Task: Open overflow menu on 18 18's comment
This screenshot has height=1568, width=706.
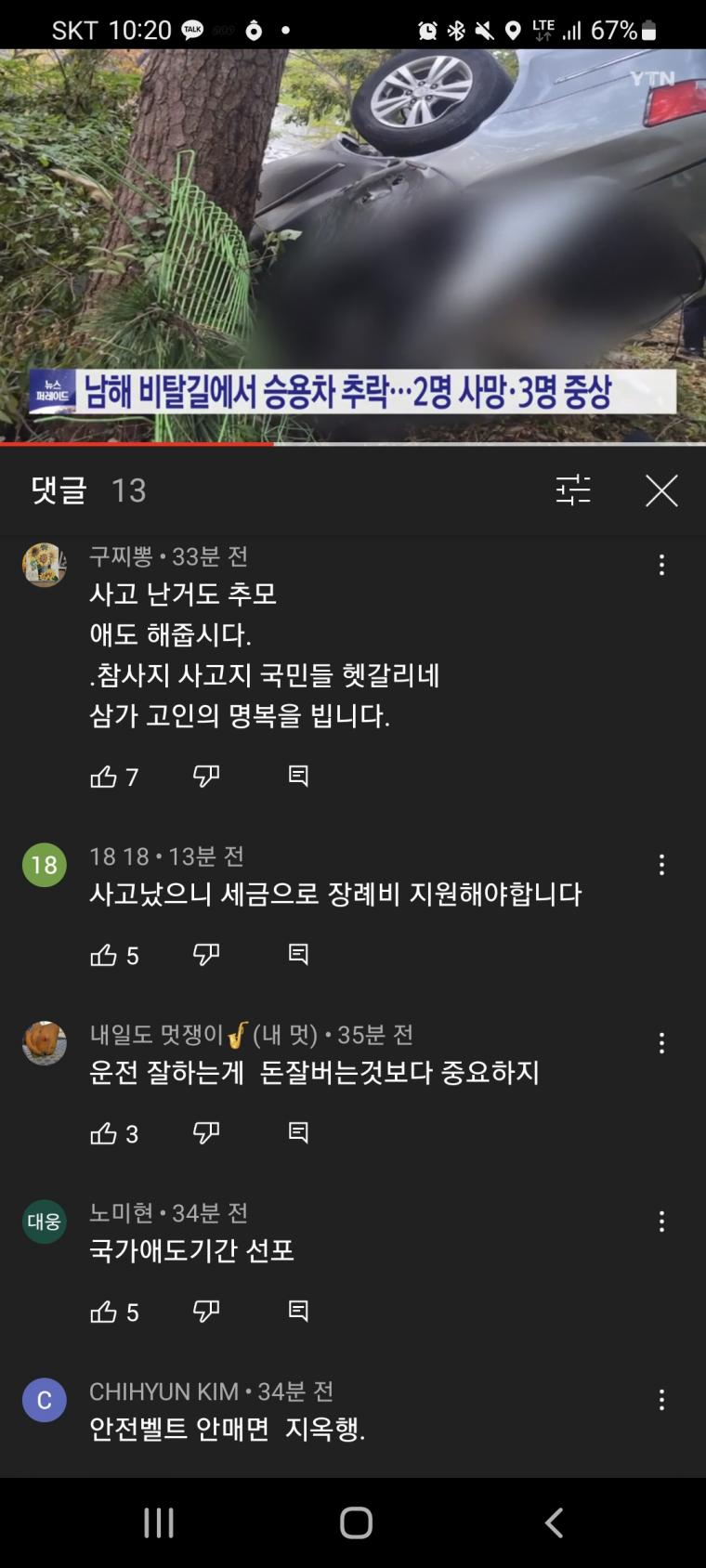Action: tap(661, 865)
